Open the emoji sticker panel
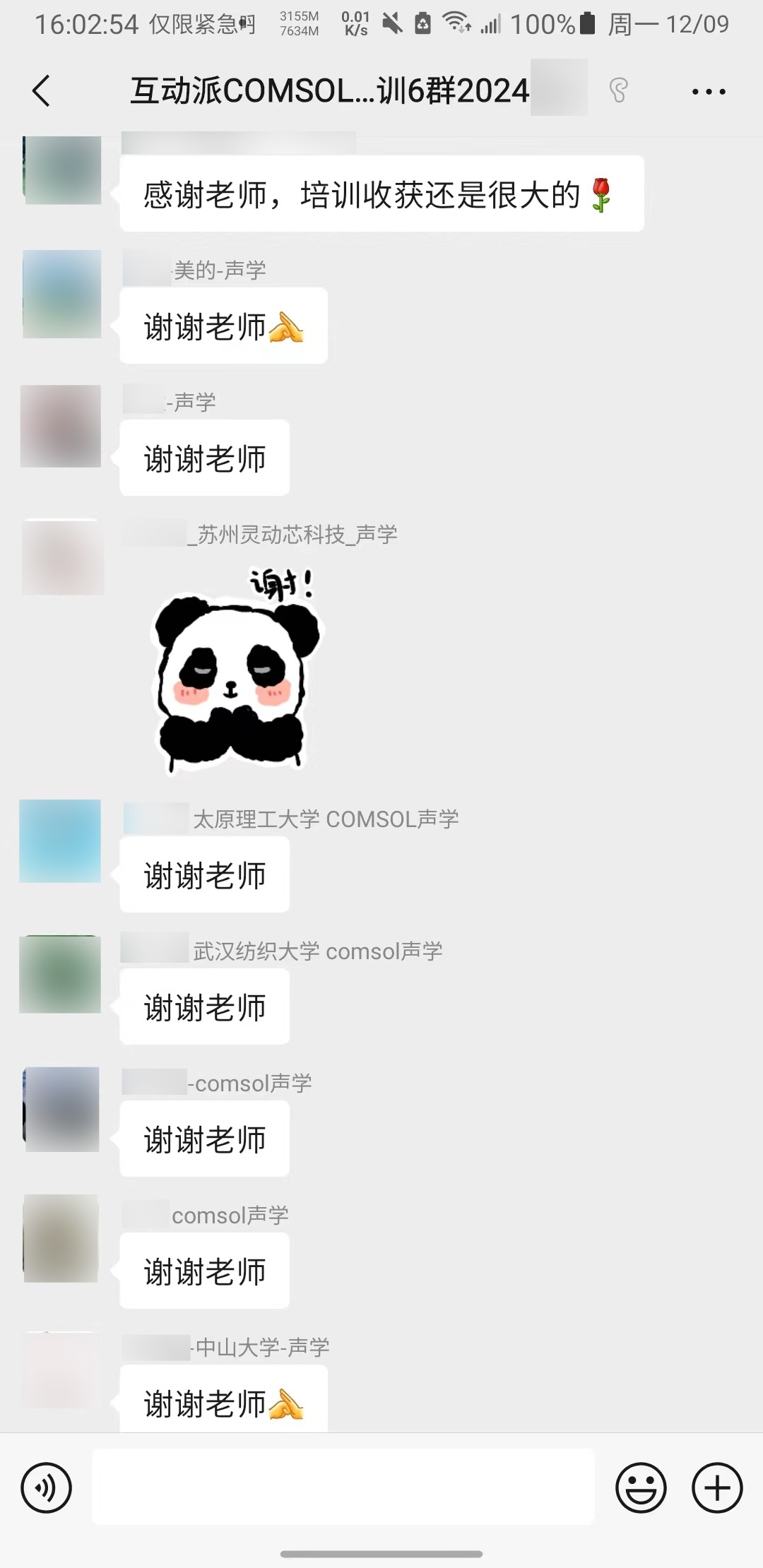This screenshot has width=763, height=1568. pos(641,1487)
